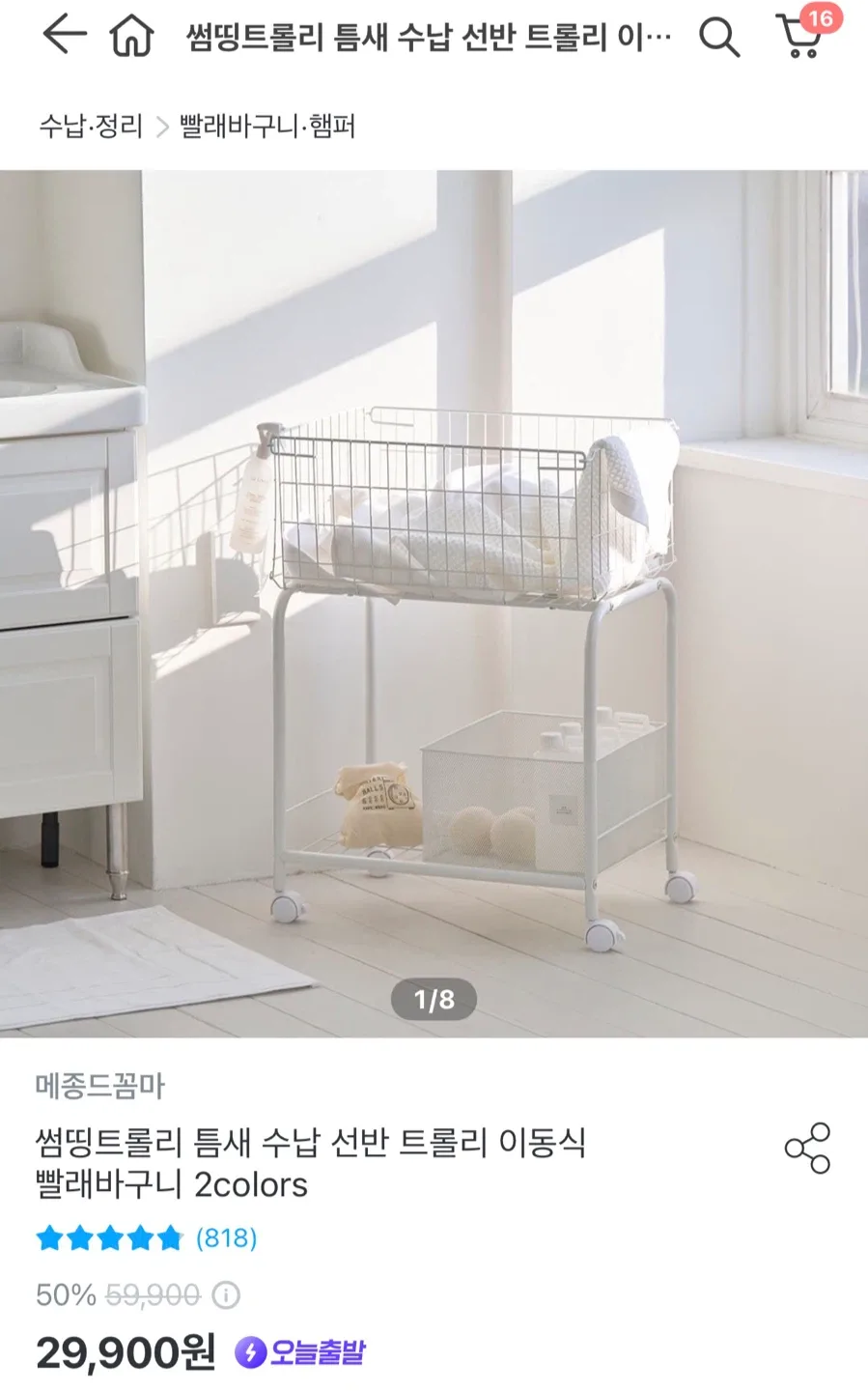Open the home icon
The image size is (868, 1391).
(132, 38)
